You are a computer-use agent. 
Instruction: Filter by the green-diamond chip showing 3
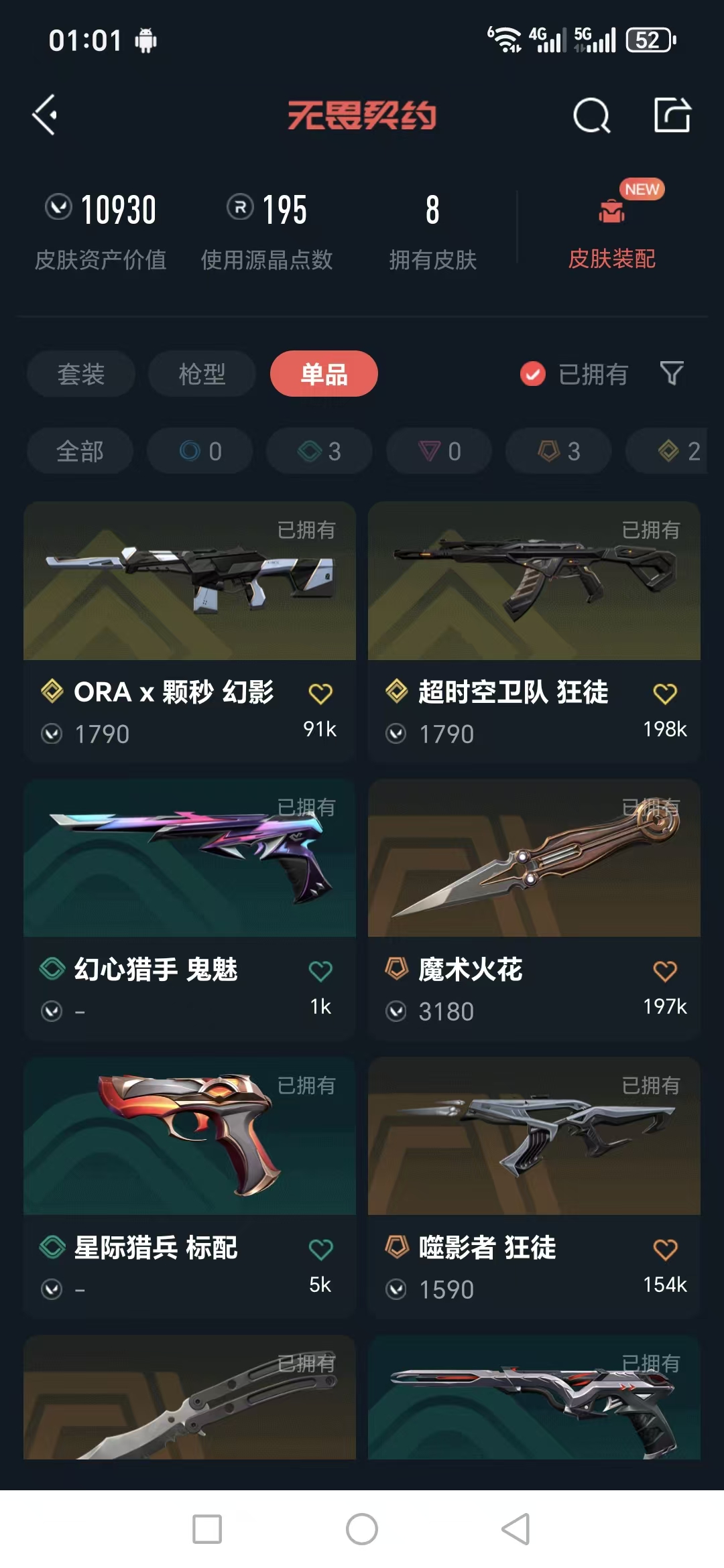pyautogui.click(x=319, y=451)
